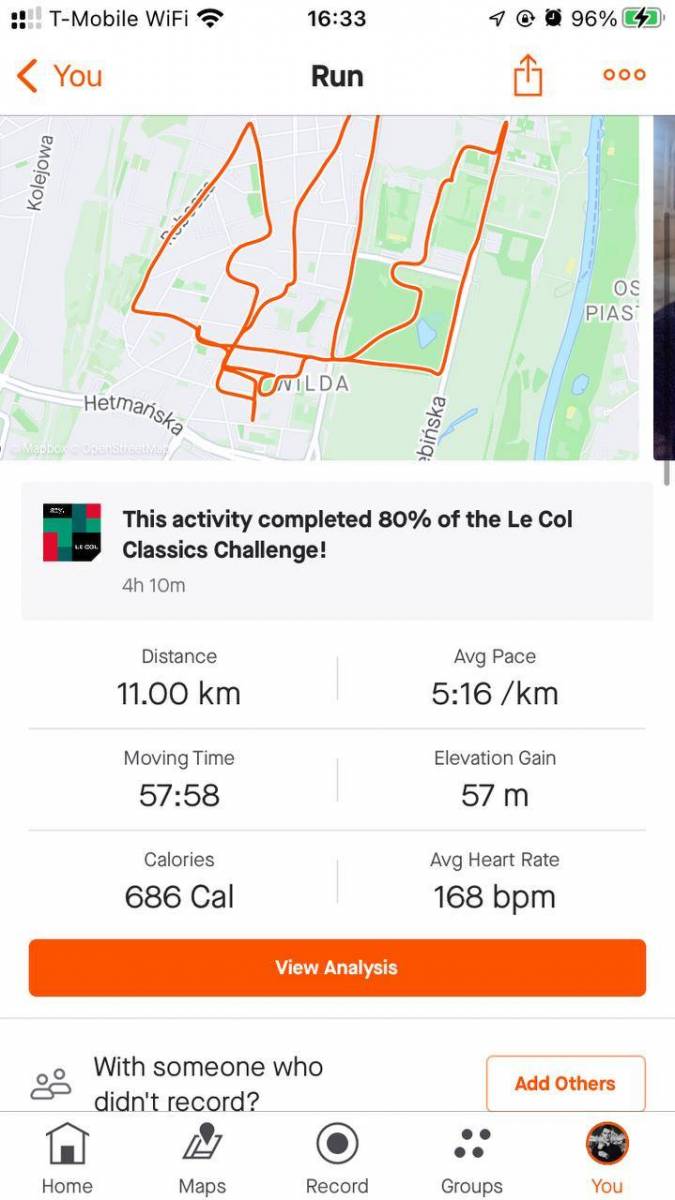
Task: Open the Le Col Classics Challenge card
Action: coord(337,550)
